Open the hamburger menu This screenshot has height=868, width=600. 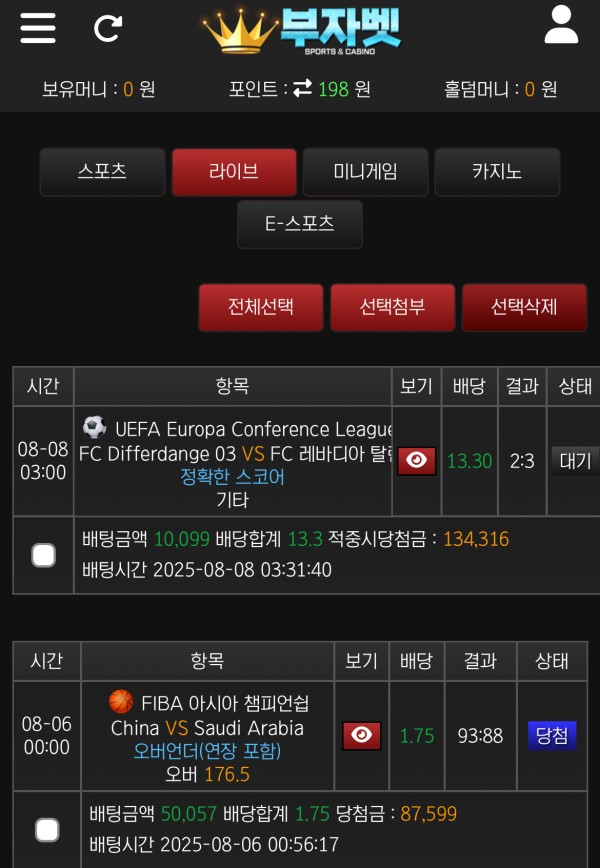click(x=38, y=28)
